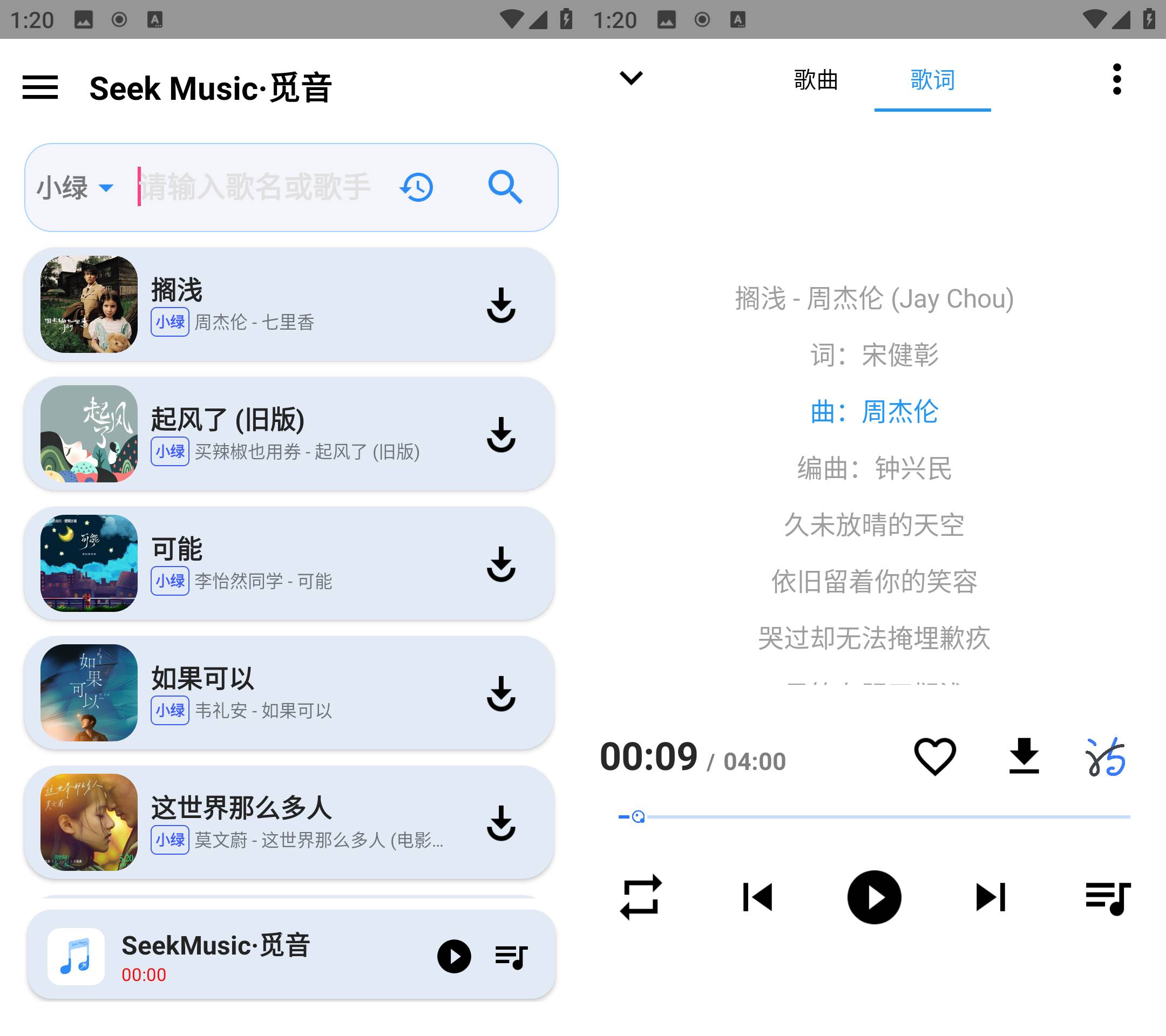The width and height of the screenshot is (1166, 1036).
Task: Open search history
Action: point(416,188)
